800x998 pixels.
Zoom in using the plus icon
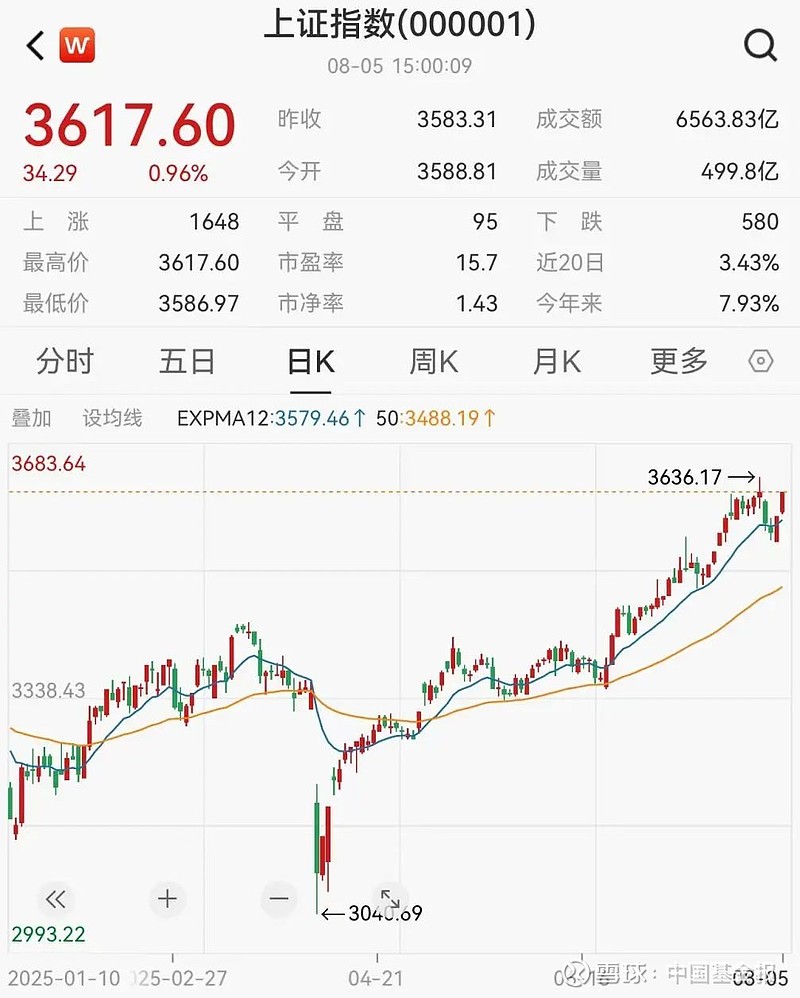(169, 899)
